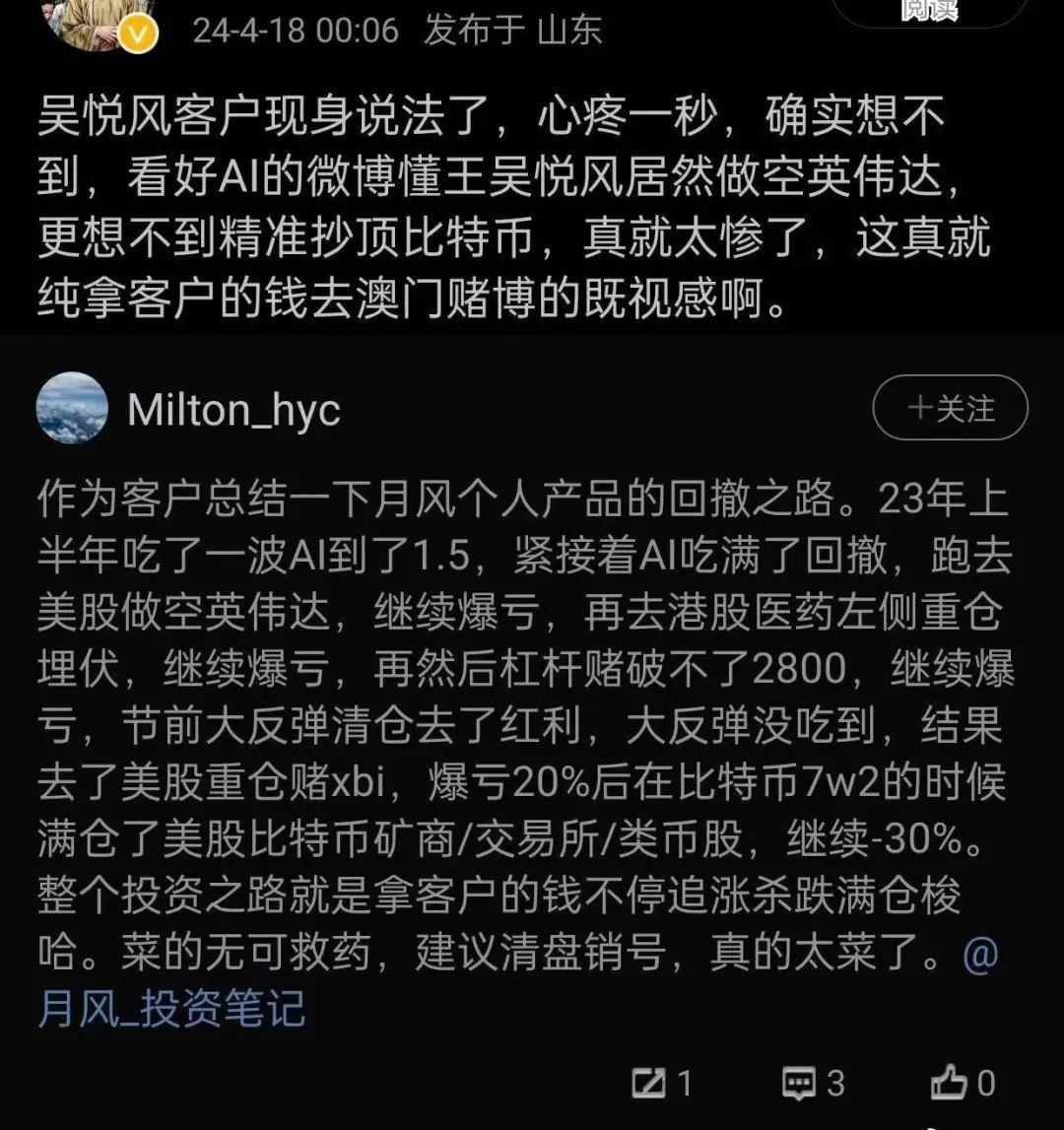The width and height of the screenshot is (1064, 1130).
Task: Select the username Milton_hyc
Action: [233, 411]
